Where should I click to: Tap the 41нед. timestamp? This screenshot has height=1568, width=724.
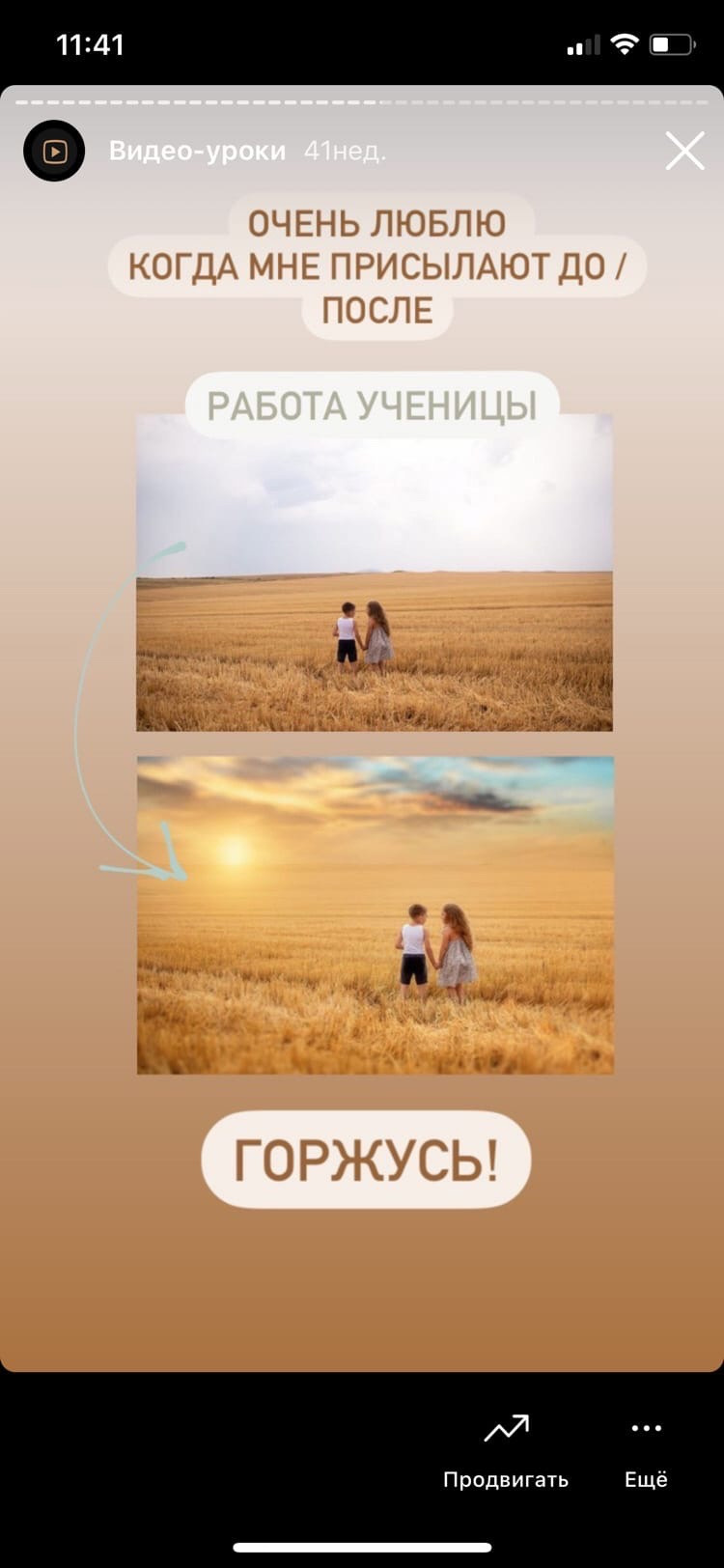coord(345,151)
